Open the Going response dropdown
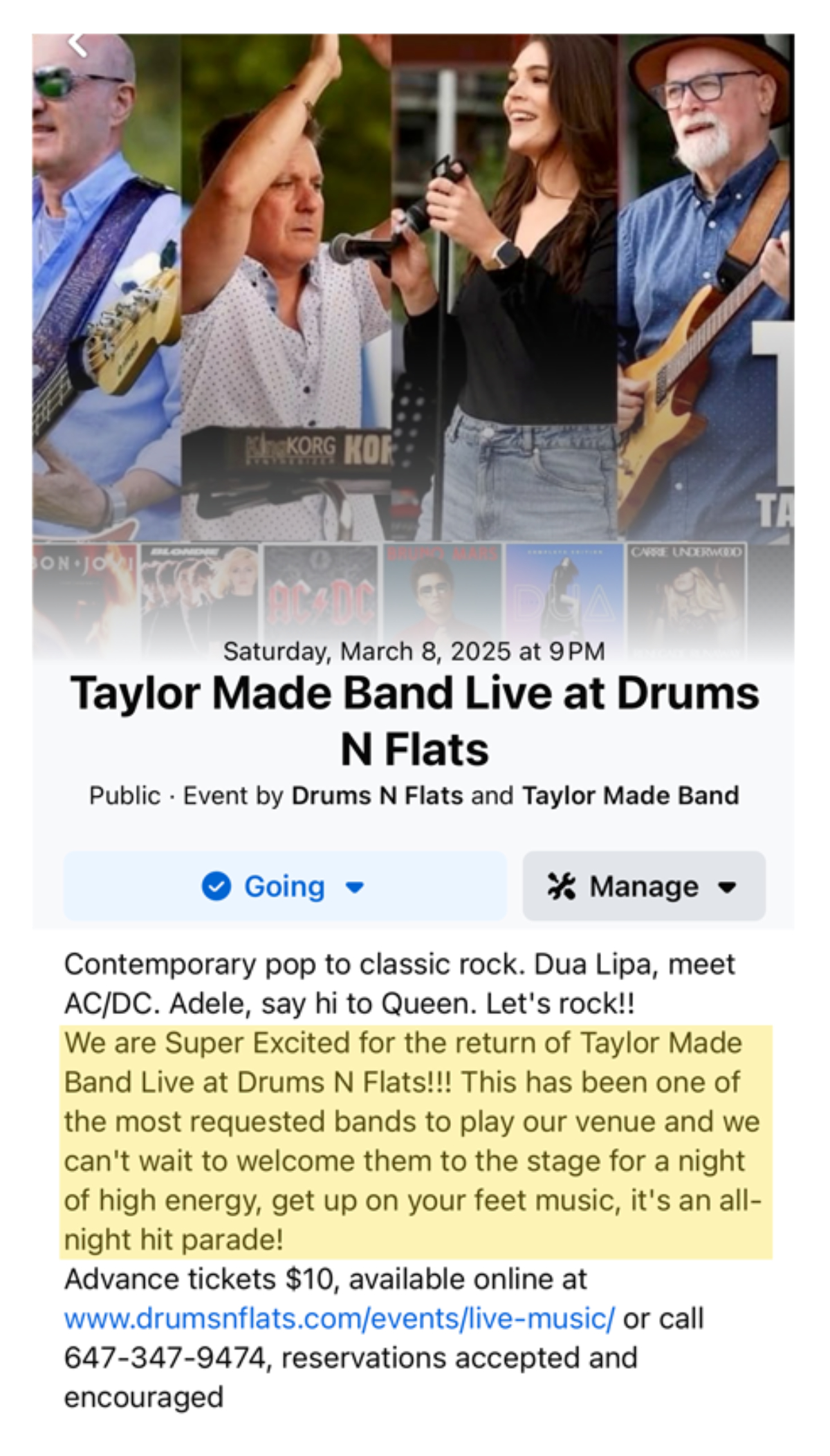The height and width of the screenshot is (1456, 830). [285, 886]
